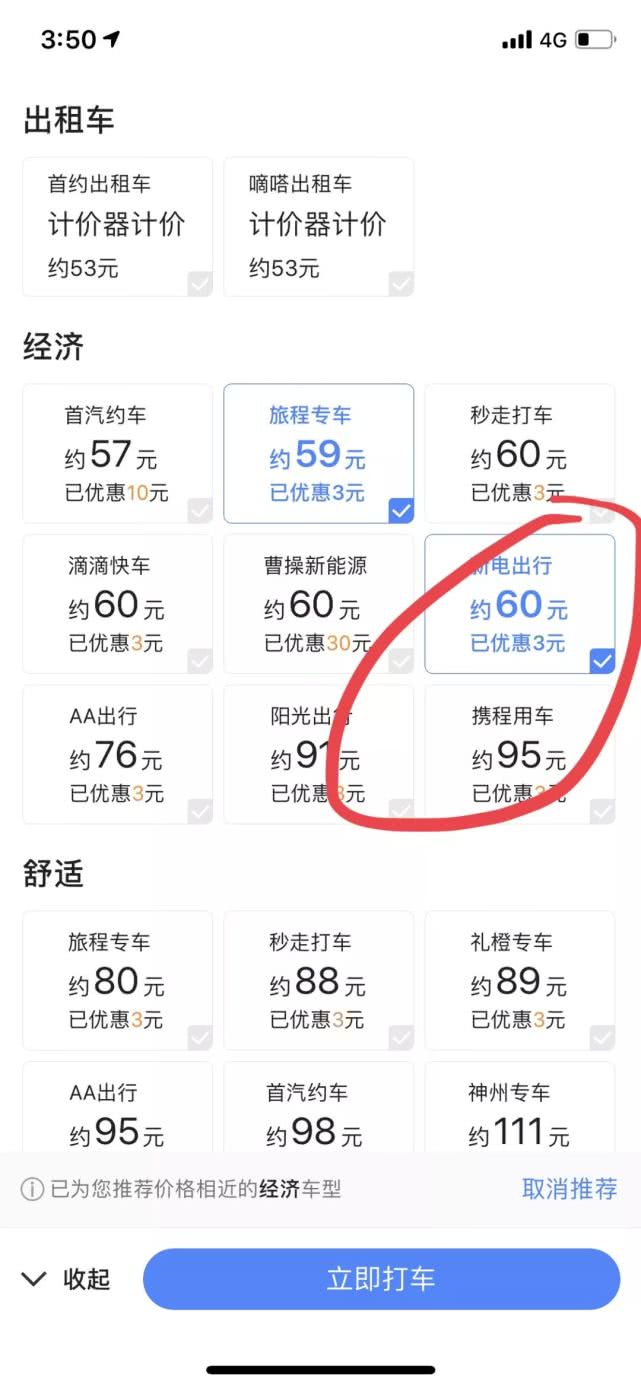This screenshot has width=641, height=1388.
Task: Select the 礼橙专车 option
Action: (x=520, y=981)
